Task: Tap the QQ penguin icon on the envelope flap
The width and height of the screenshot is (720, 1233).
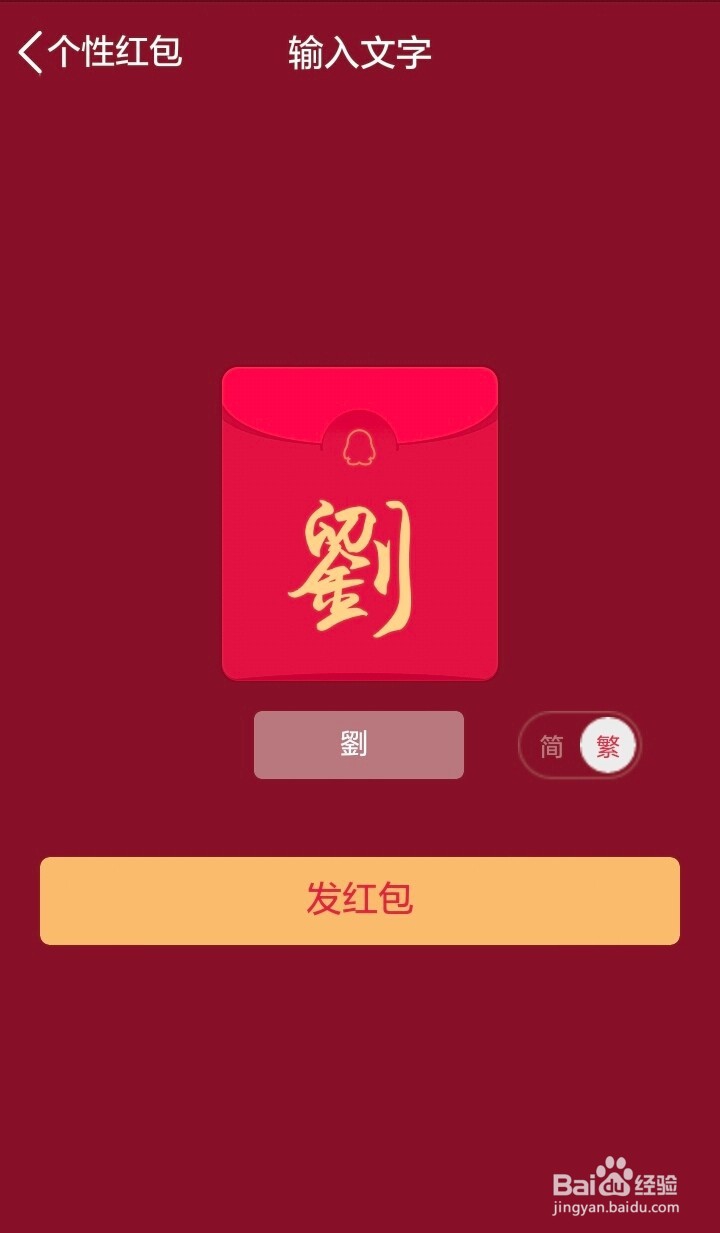Action: [358, 449]
